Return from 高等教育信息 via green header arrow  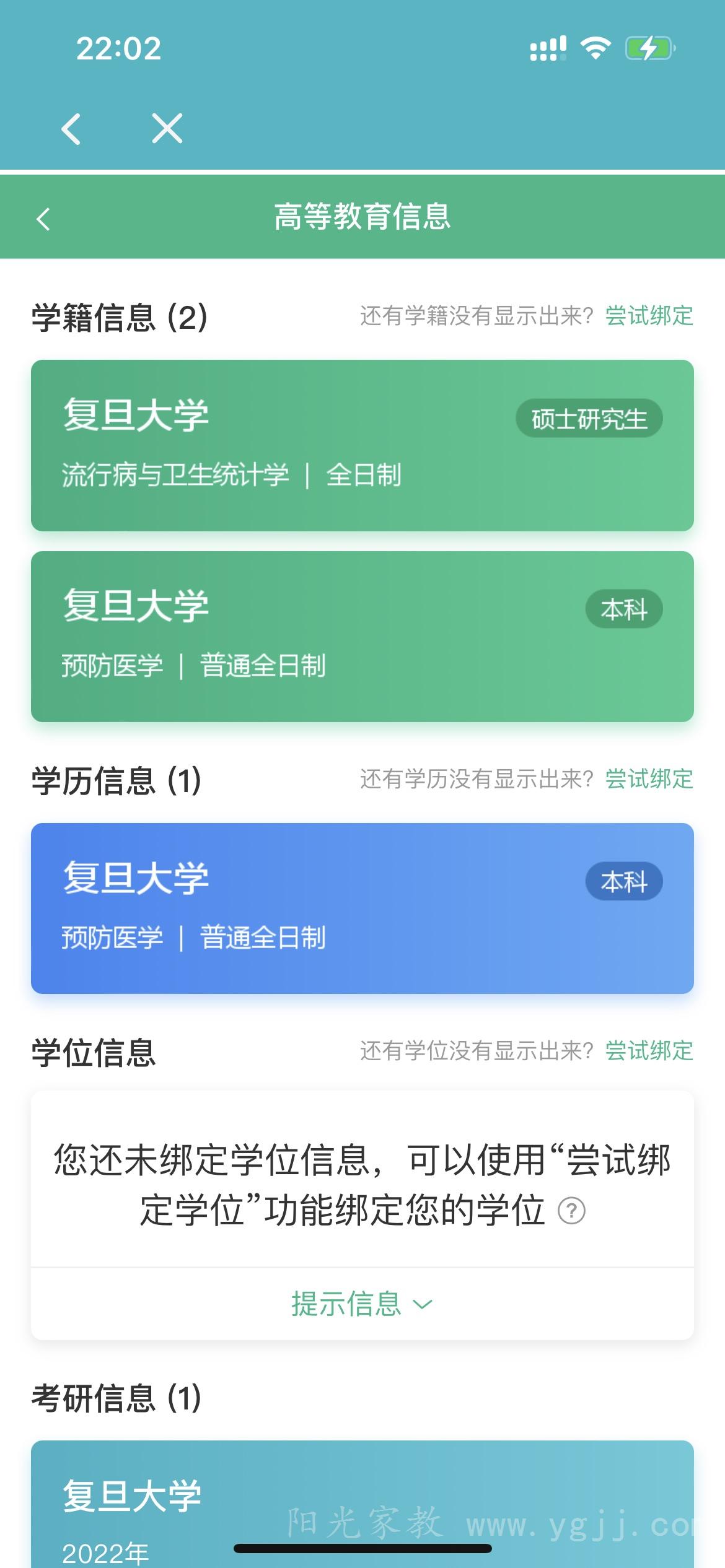43,219
